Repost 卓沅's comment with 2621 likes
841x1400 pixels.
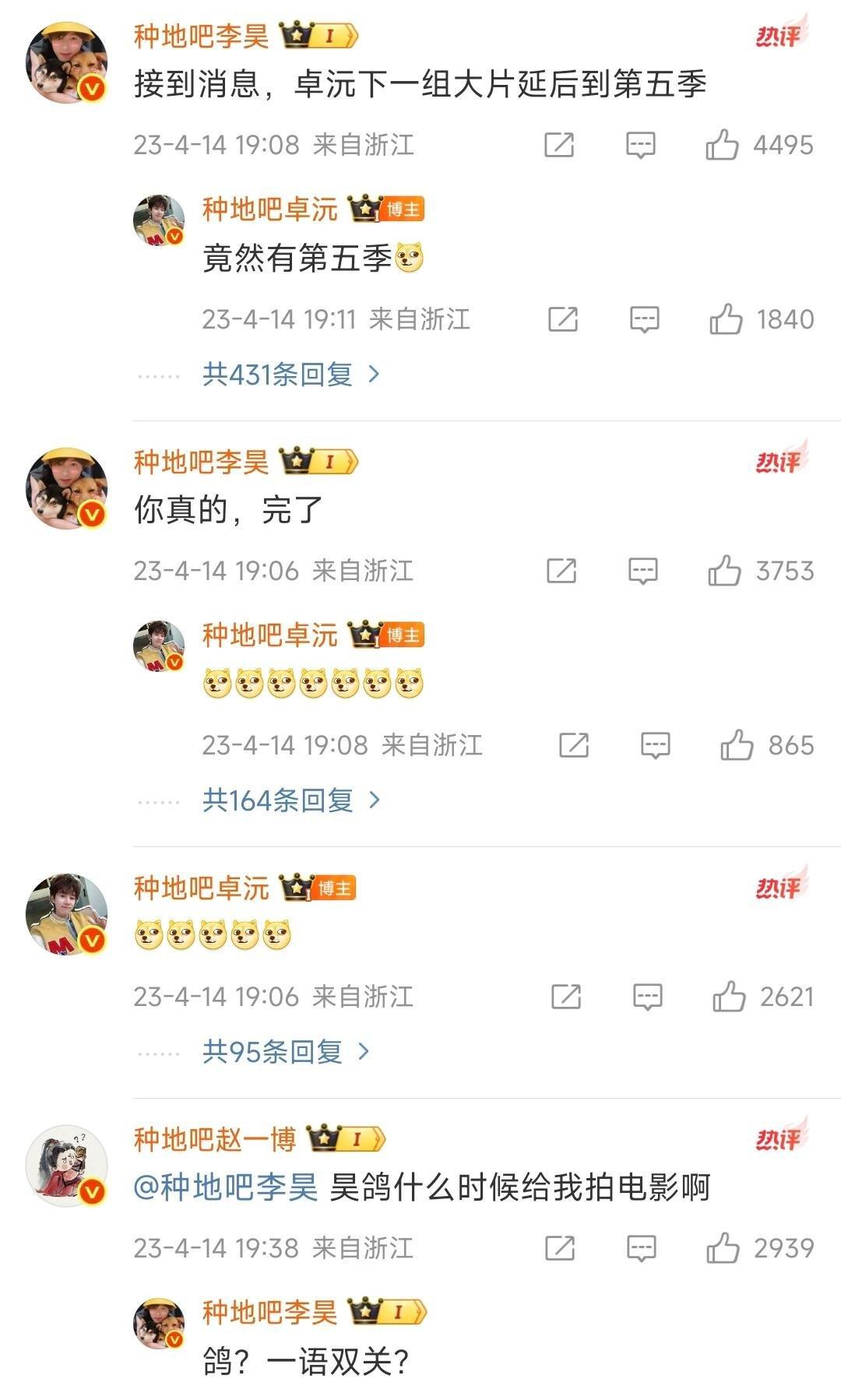click(x=565, y=997)
